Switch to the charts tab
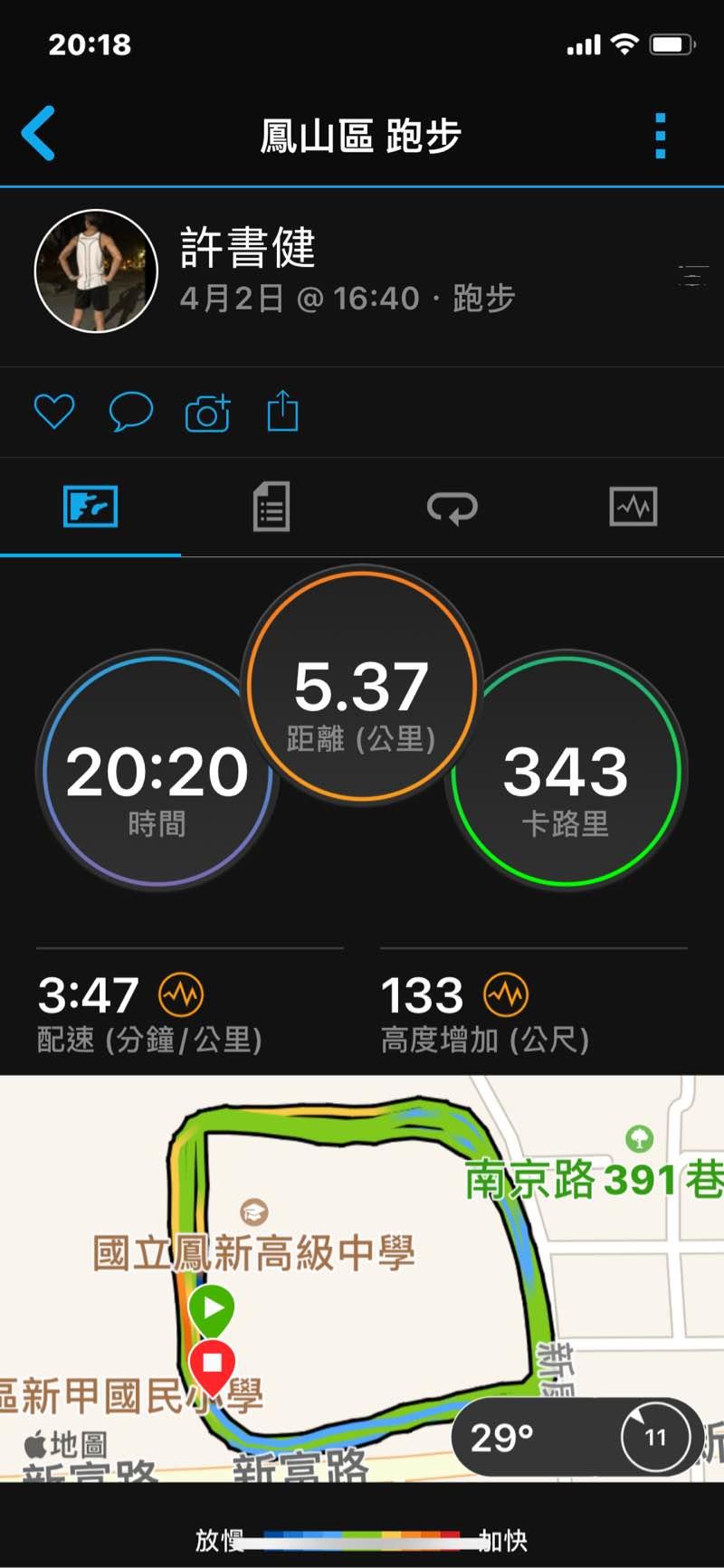 [x=633, y=507]
